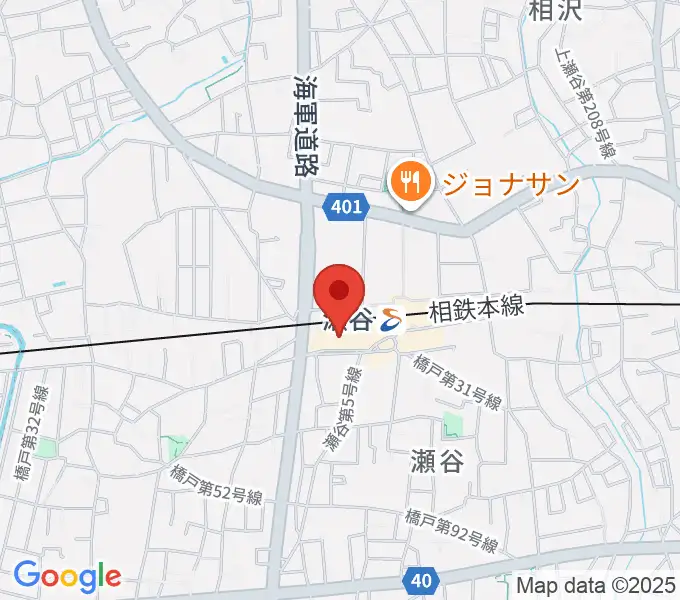Tap the red location pin
This screenshot has width=680, height=600.
point(339,295)
